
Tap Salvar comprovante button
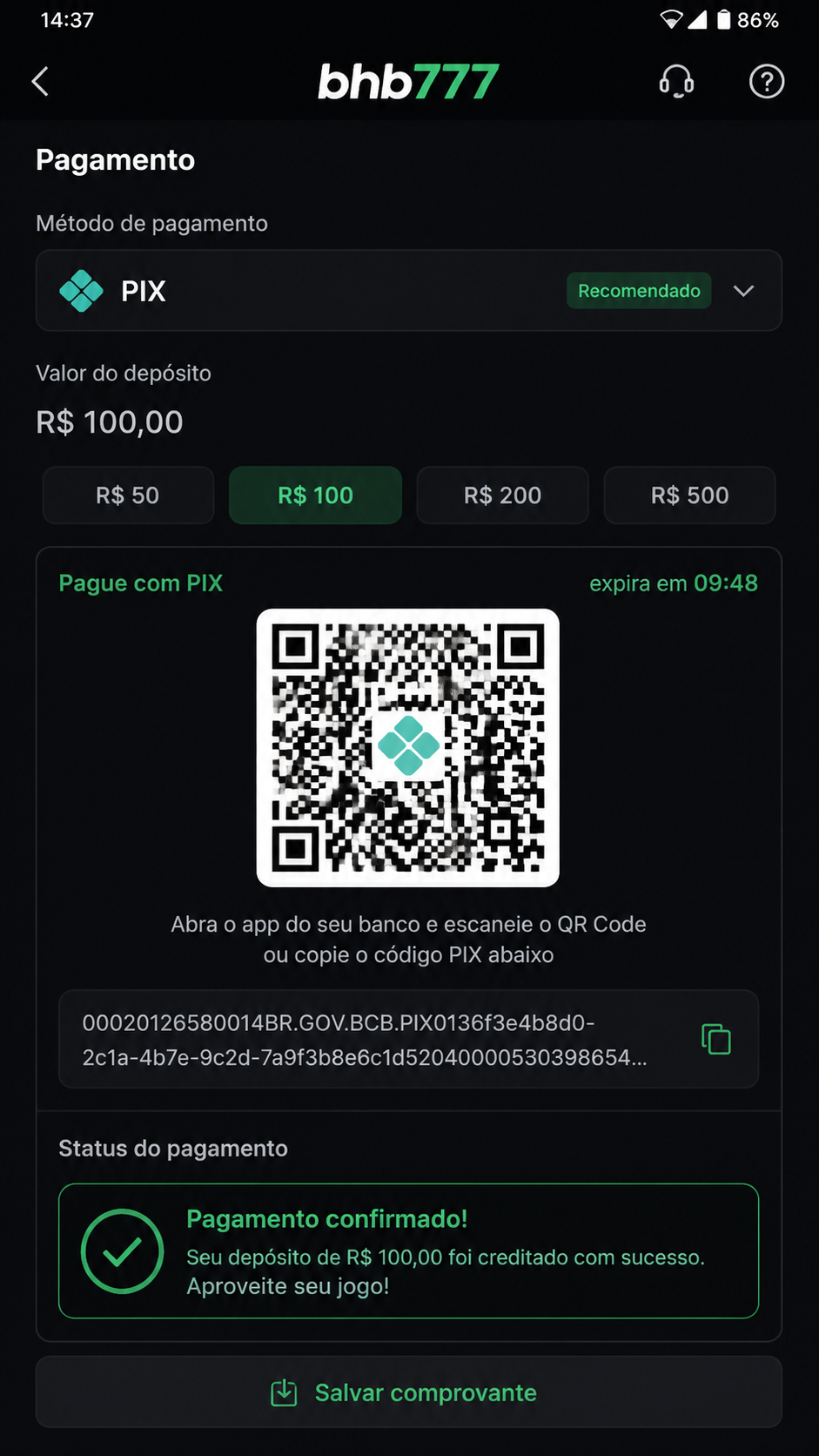(x=408, y=1392)
